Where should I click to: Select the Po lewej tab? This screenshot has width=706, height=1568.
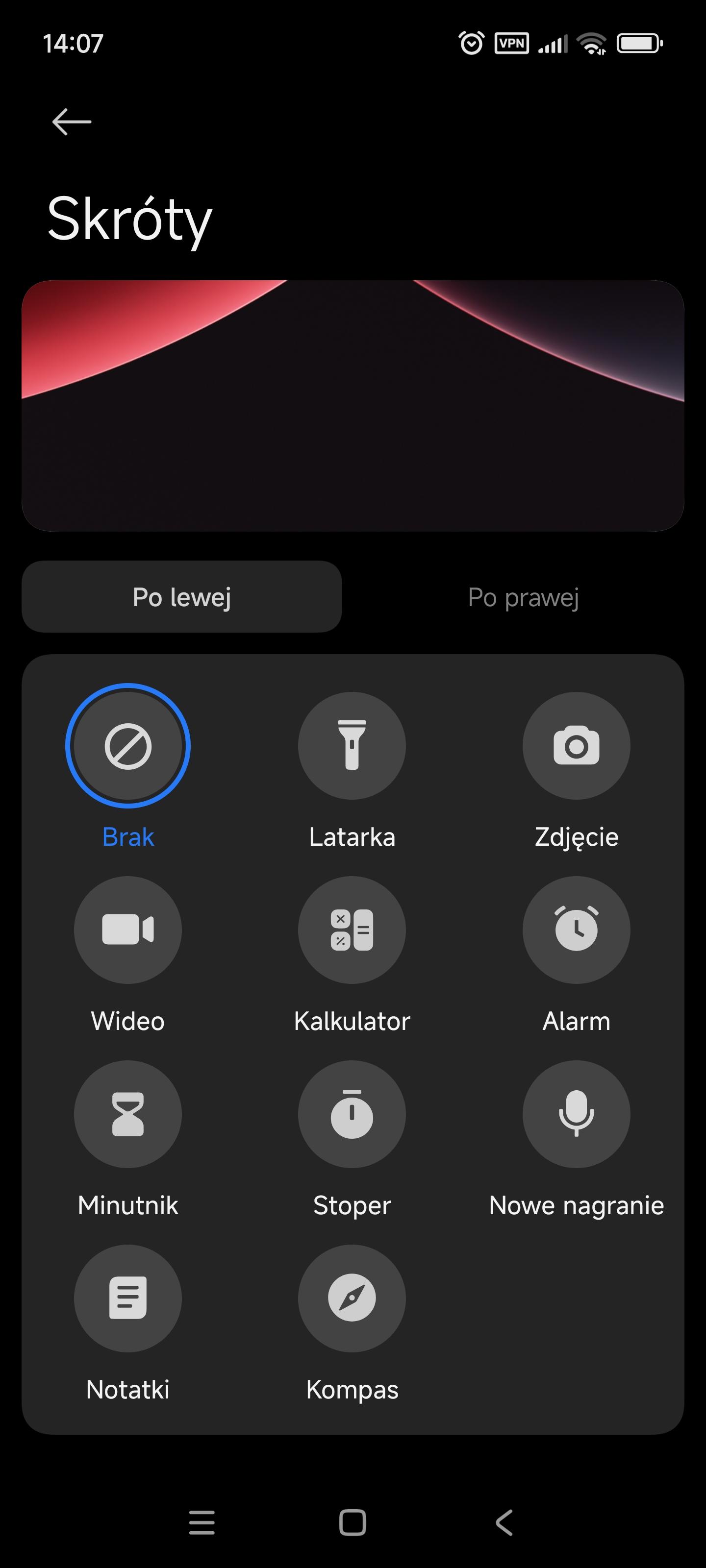click(x=181, y=597)
